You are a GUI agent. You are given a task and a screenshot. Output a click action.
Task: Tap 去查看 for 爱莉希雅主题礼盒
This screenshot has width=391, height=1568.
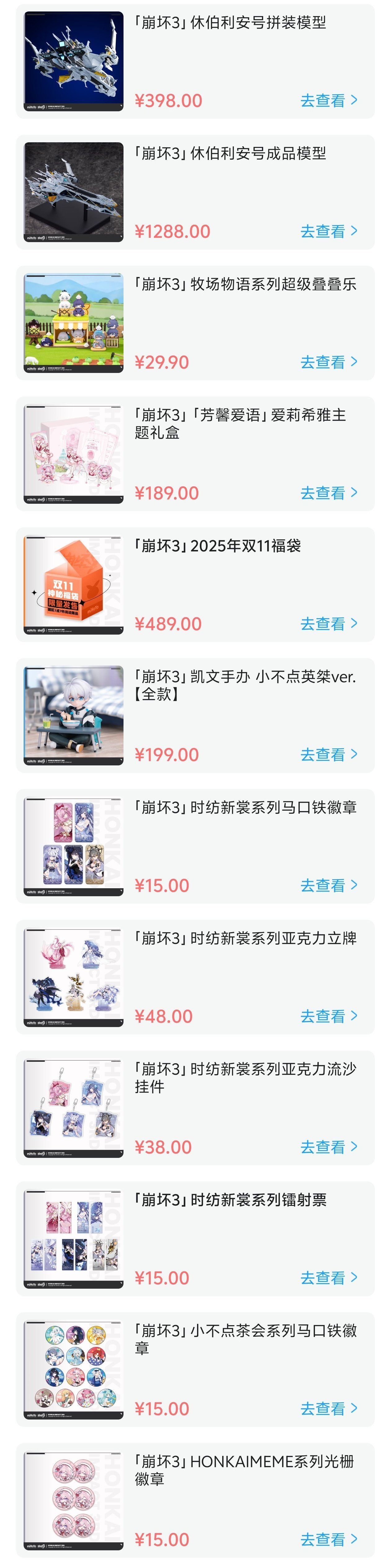click(328, 493)
